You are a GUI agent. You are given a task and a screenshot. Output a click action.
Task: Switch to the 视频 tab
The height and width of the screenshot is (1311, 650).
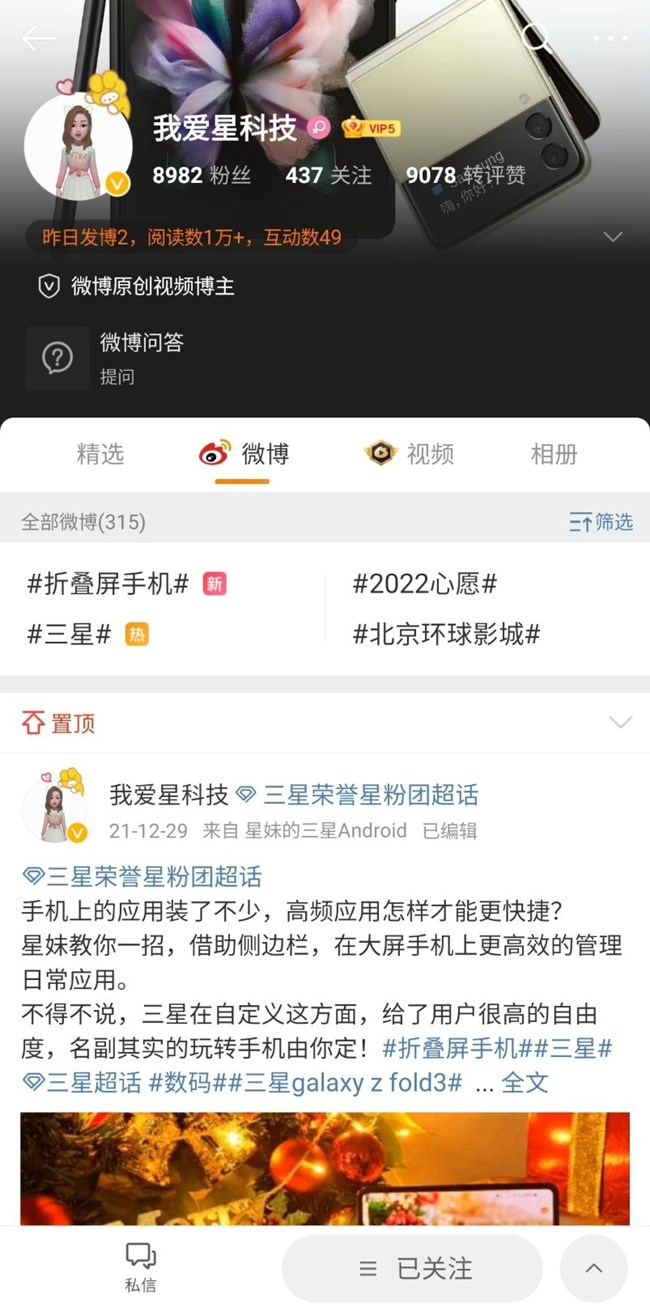pyautogui.click(x=409, y=454)
